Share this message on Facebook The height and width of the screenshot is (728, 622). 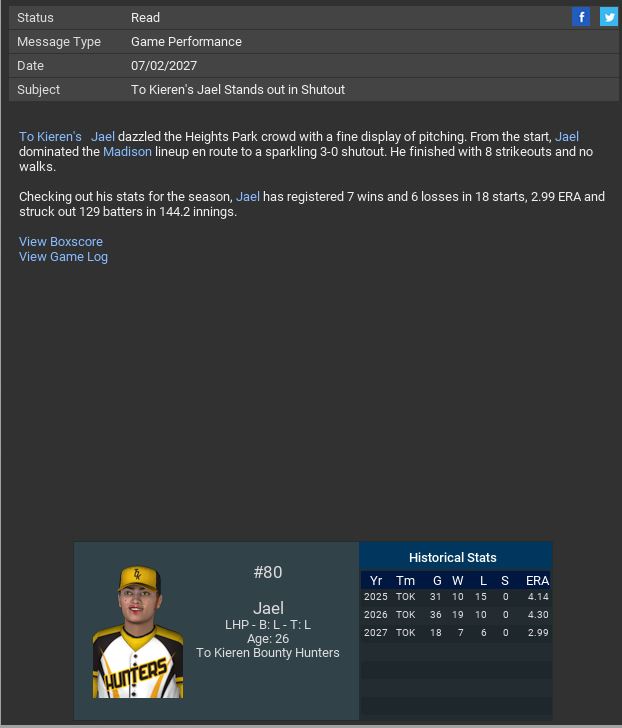click(x=581, y=17)
